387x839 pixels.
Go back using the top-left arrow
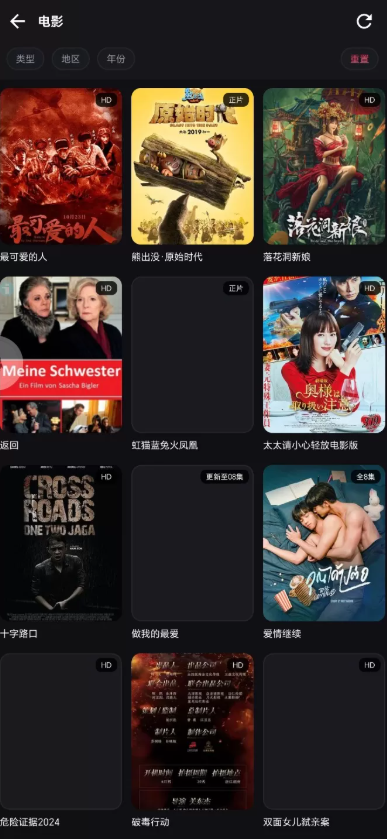tap(18, 21)
